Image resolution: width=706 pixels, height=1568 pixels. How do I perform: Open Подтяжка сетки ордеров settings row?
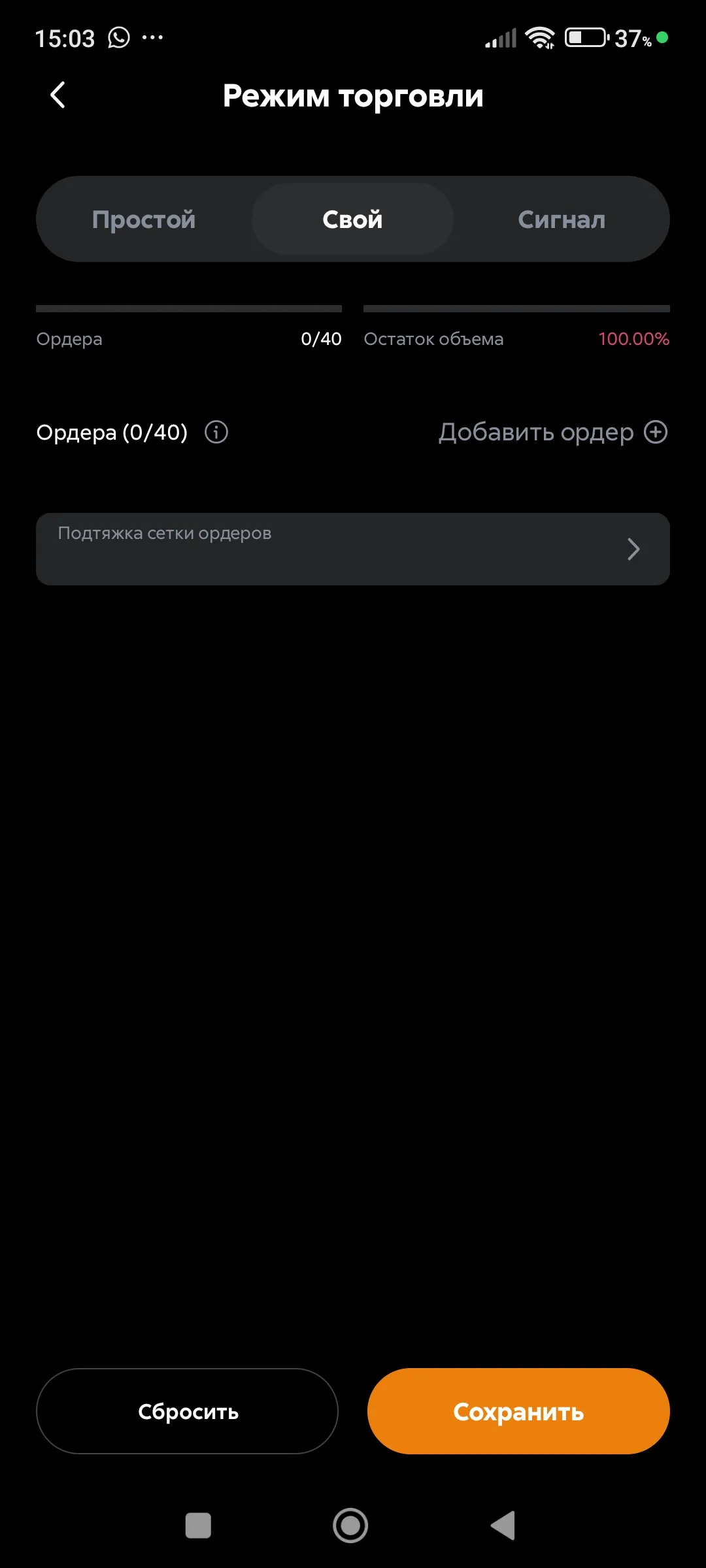352,549
